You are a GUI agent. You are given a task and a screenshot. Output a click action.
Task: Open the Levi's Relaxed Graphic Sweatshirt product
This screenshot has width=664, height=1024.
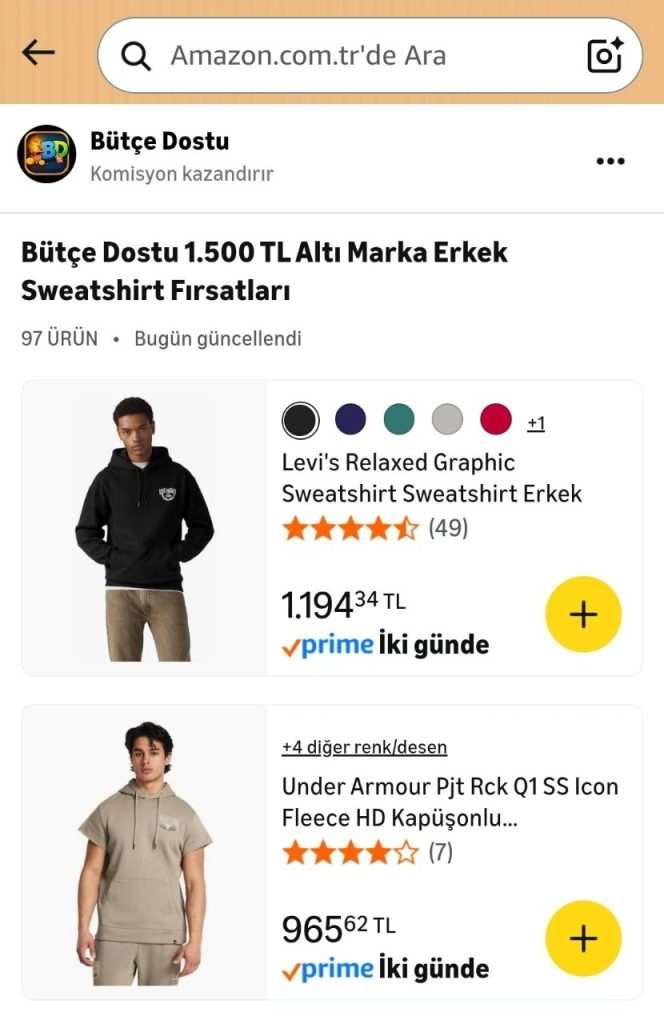(431, 478)
